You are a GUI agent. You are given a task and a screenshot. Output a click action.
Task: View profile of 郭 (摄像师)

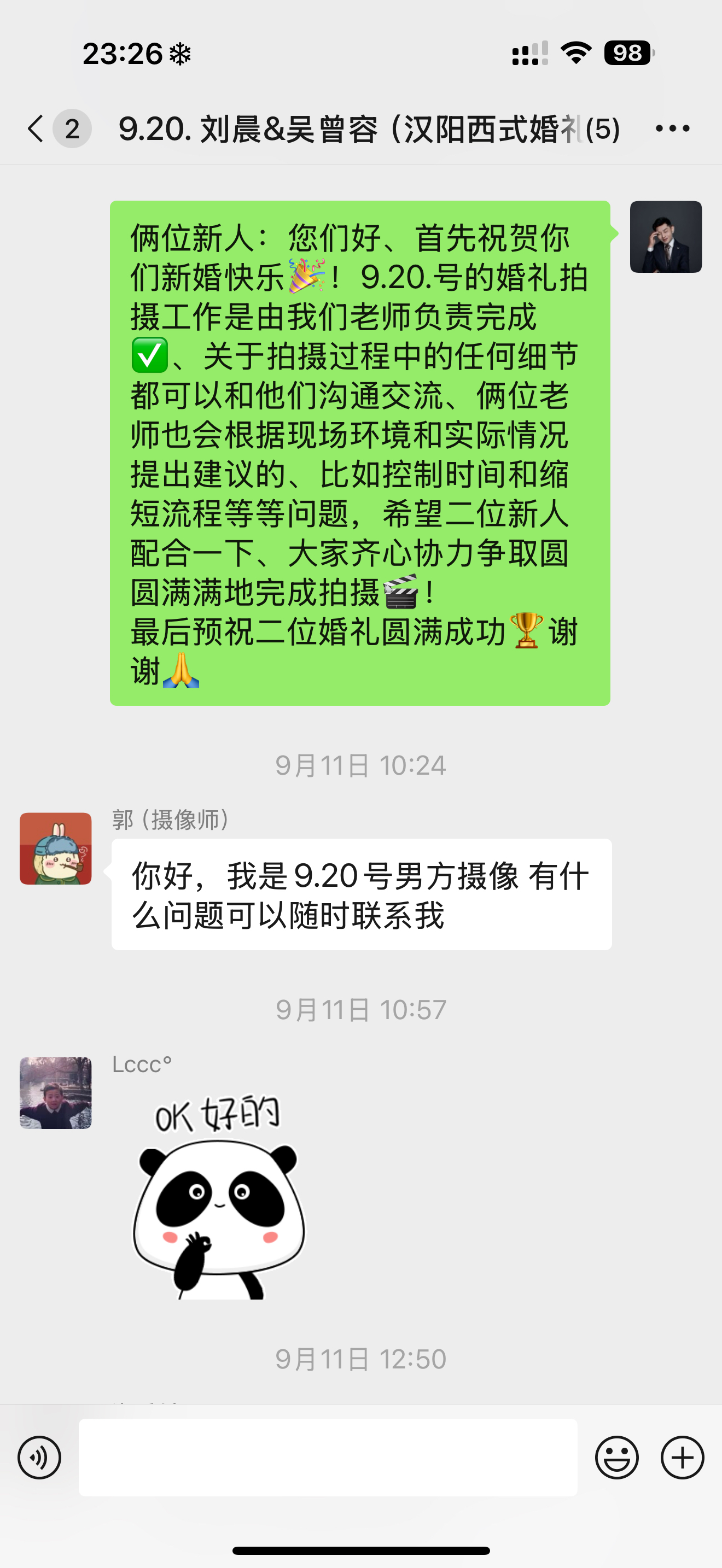55,849
